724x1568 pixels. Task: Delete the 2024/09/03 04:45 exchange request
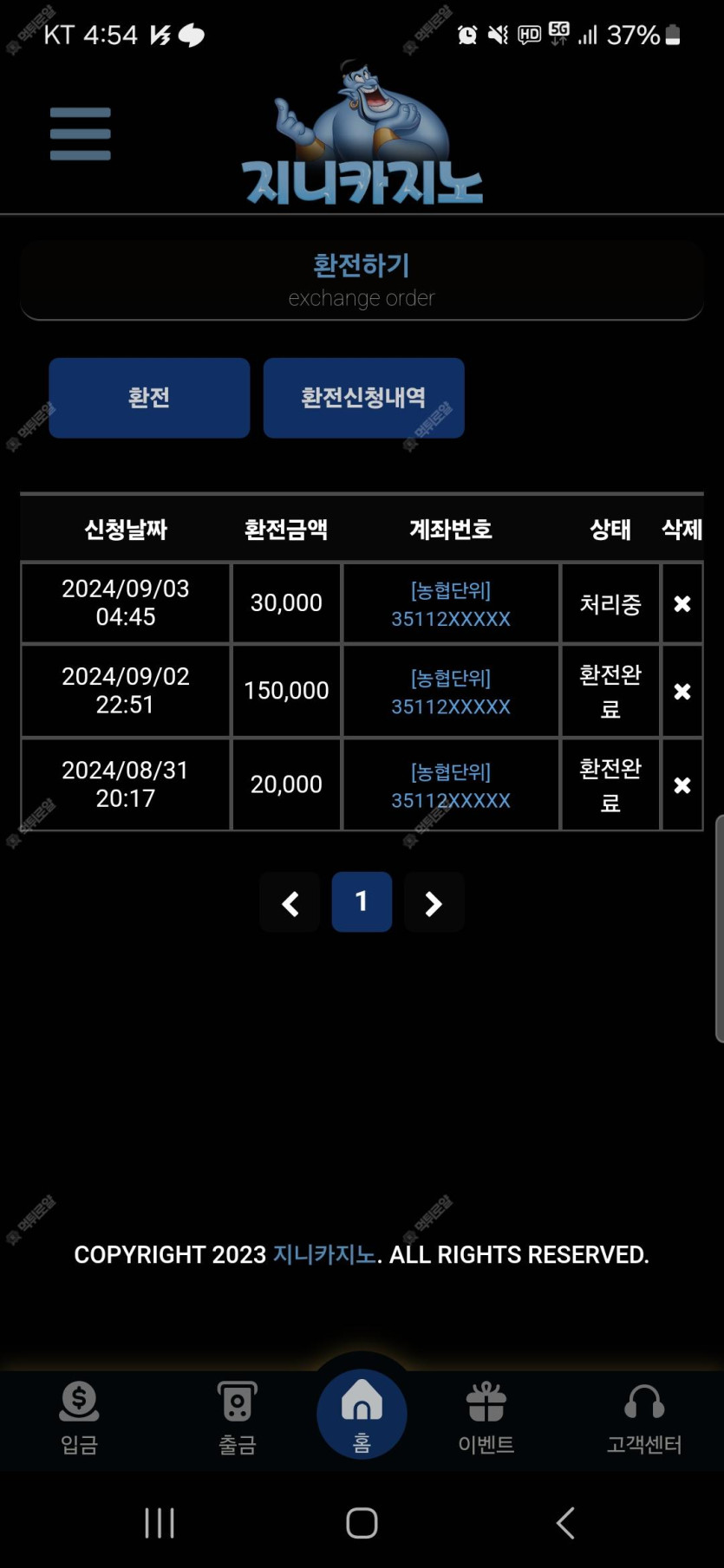(682, 604)
